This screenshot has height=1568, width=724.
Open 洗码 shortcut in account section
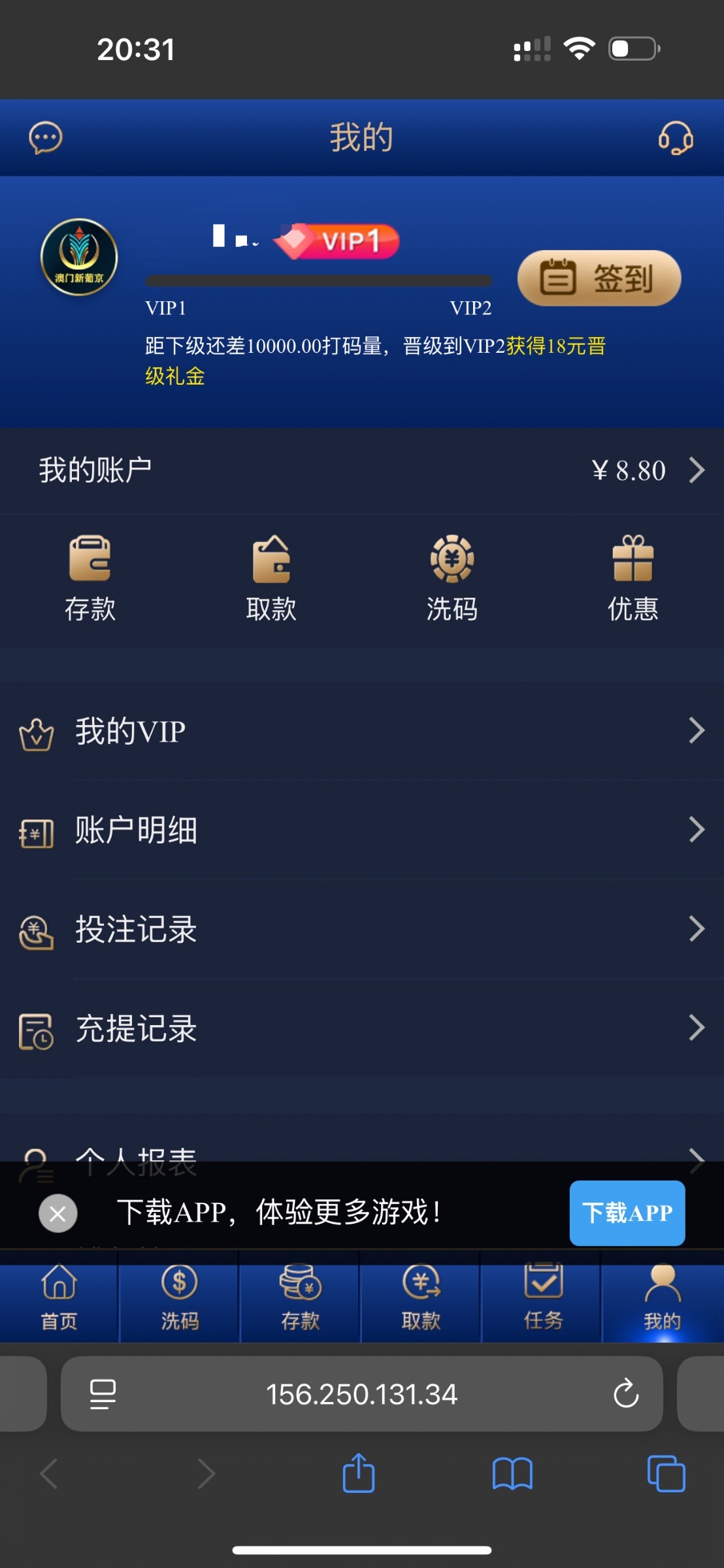(452, 578)
